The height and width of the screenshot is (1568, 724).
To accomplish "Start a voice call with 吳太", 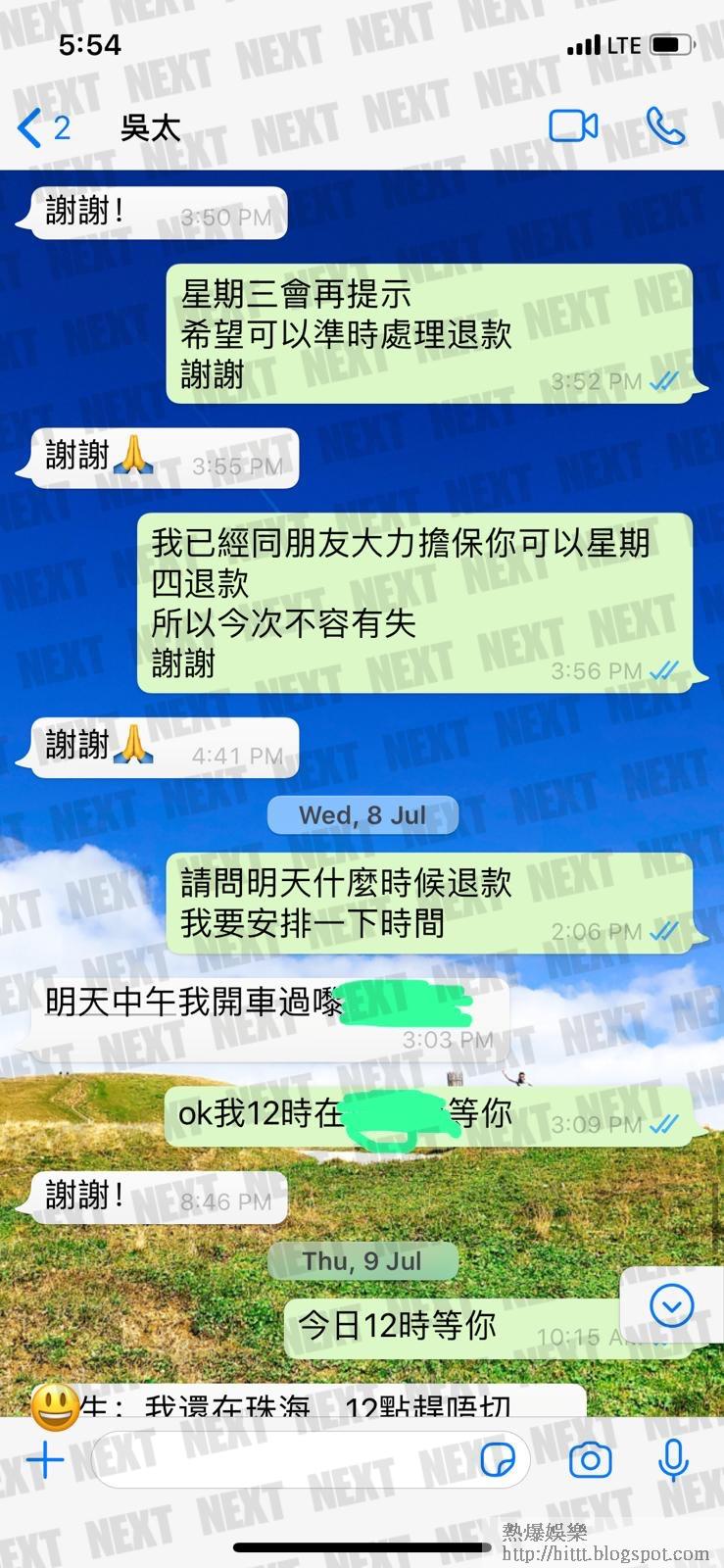I will click(665, 126).
